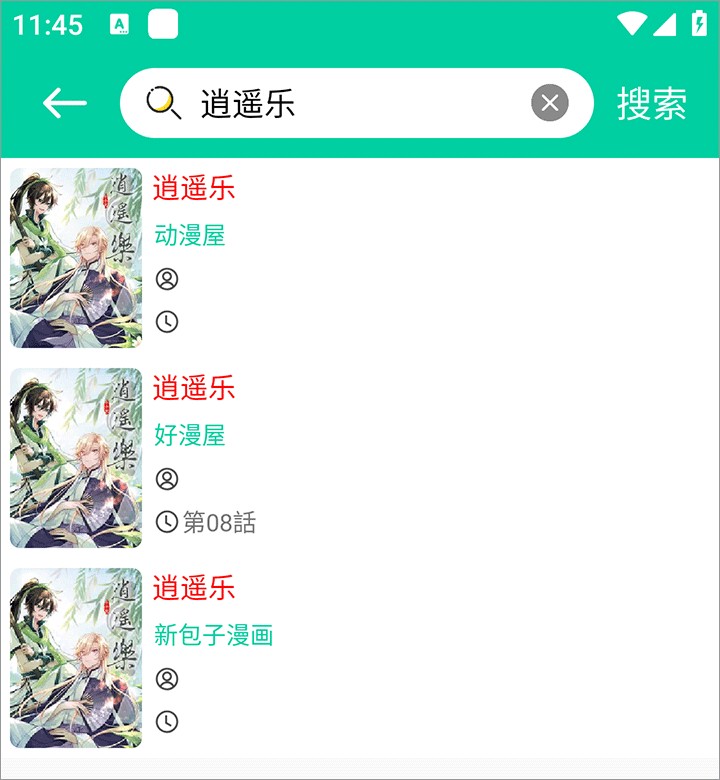Tap the search field containing 逍遥乐
The image size is (720, 780).
pyautogui.click(x=350, y=103)
